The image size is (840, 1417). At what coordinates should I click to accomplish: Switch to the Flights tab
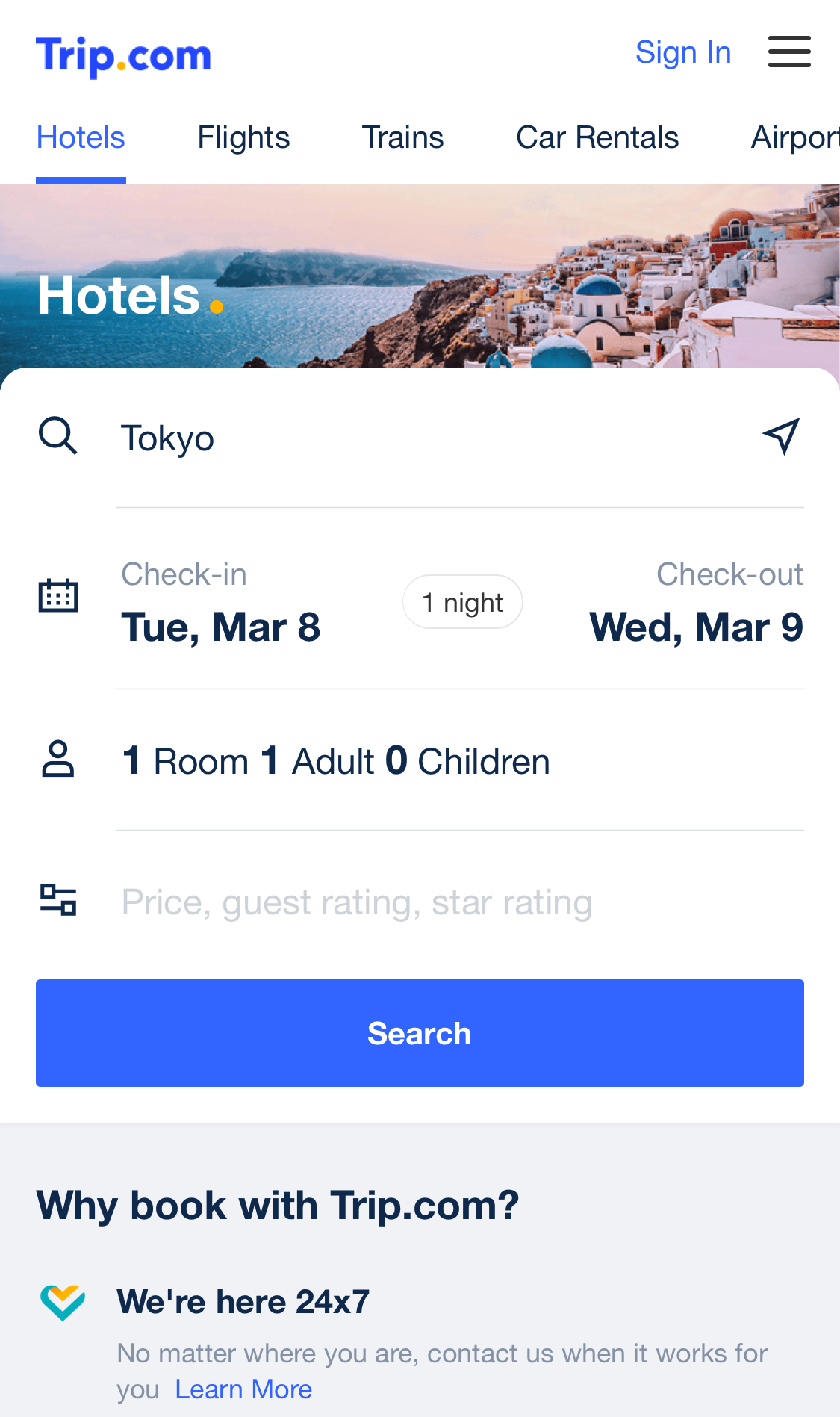pyautogui.click(x=243, y=137)
